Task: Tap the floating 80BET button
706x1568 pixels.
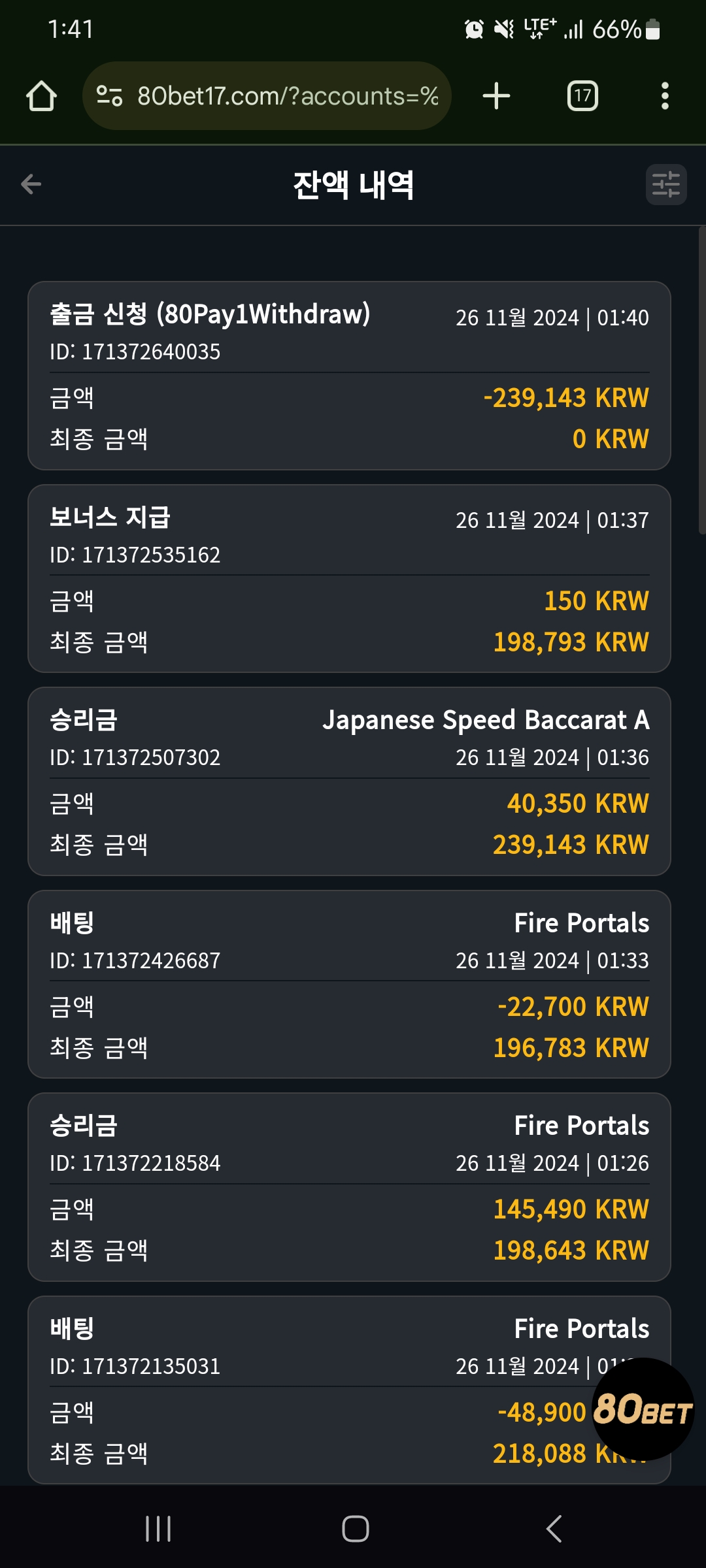Action: coord(643,1409)
